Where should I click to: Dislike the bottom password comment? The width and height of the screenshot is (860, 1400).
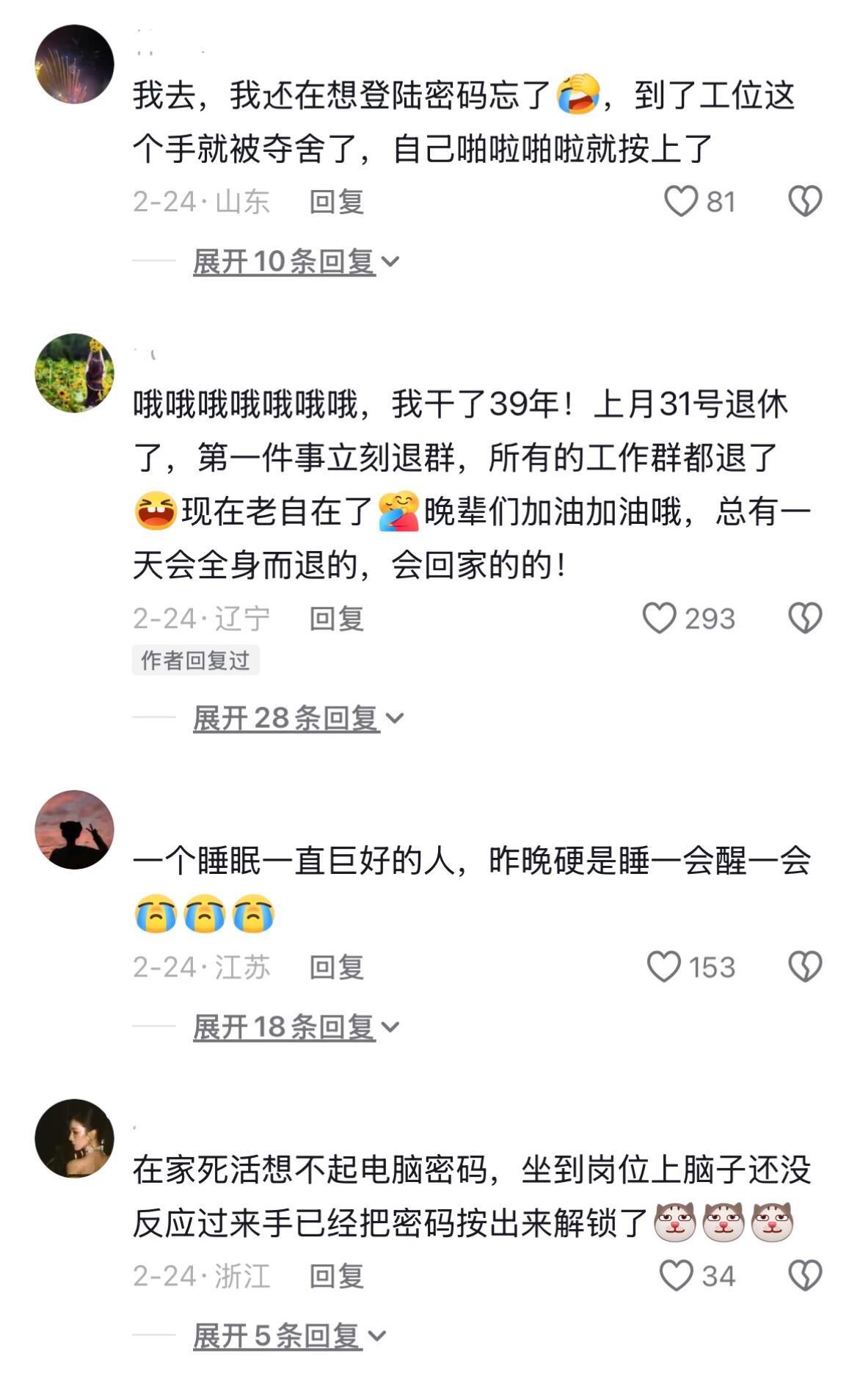804,1273
